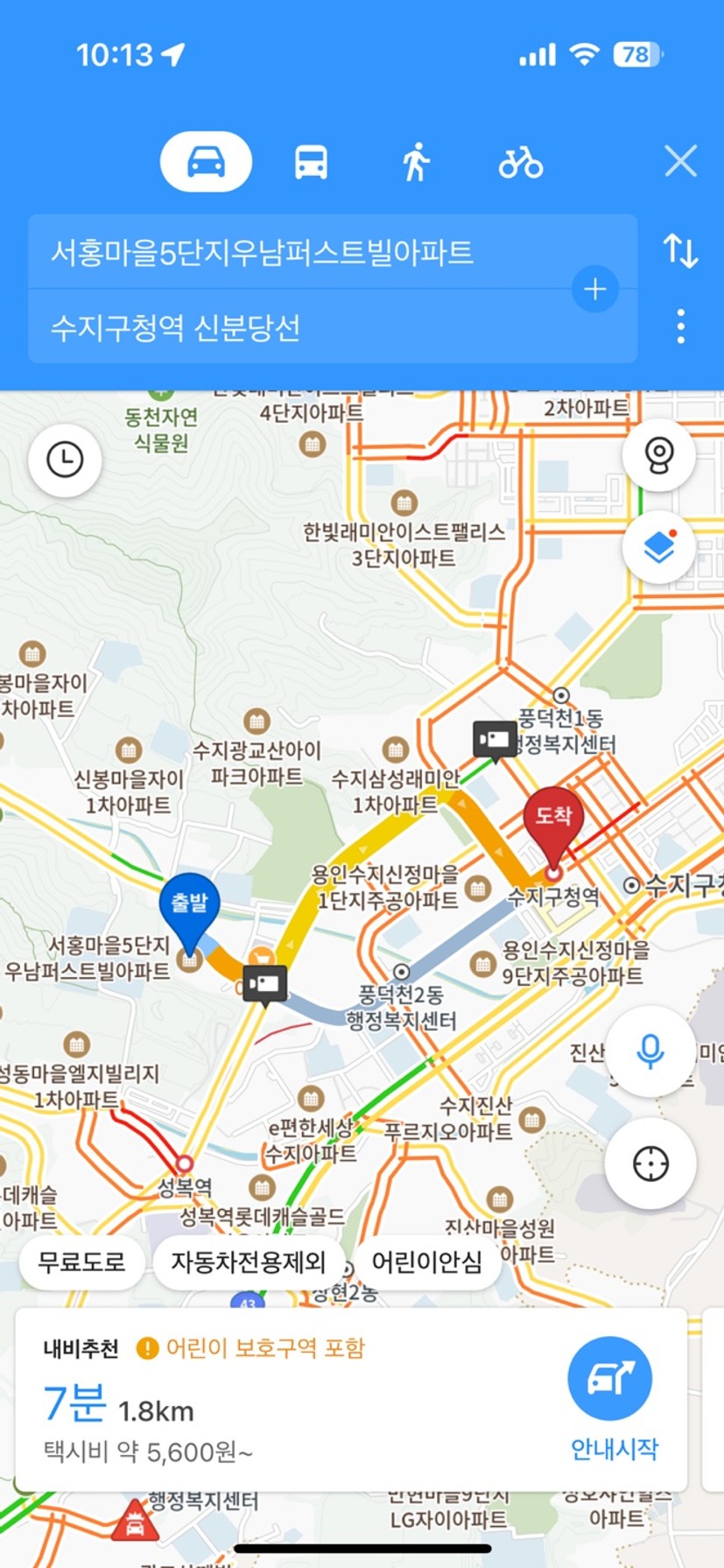Activate voice search microphone
Screen dimensions: 724x1568
click(x=650, y=1051)
